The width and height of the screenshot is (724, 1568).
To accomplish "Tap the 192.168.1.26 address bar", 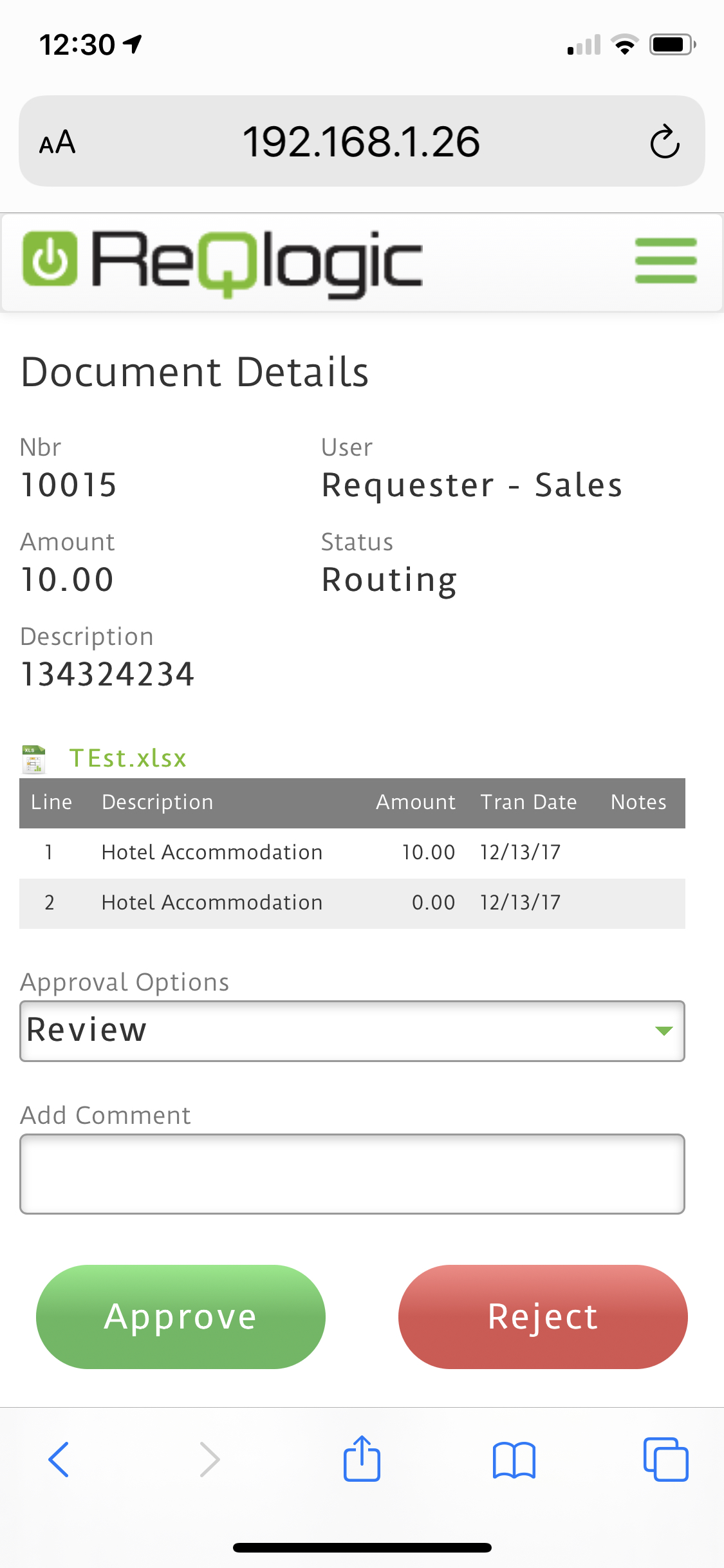I will 361,142.
